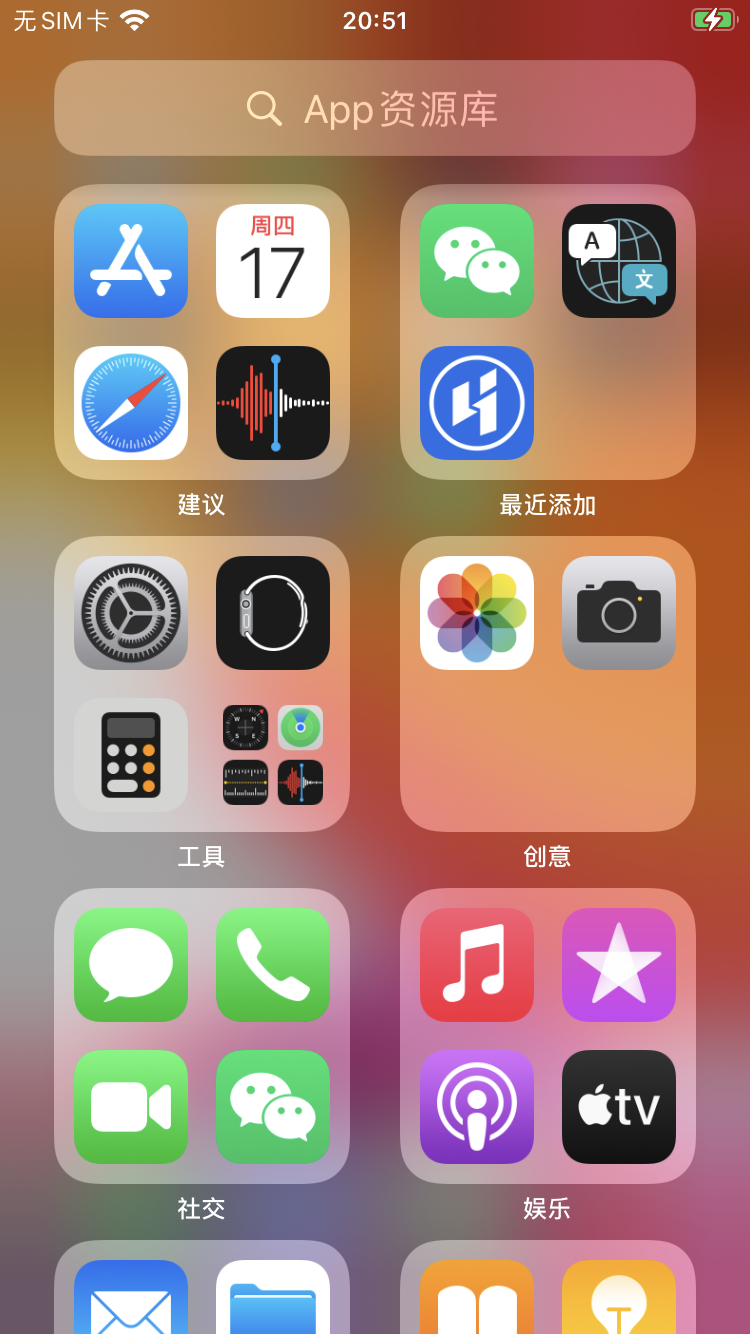Launch App Store from 建议 folder

131,261
